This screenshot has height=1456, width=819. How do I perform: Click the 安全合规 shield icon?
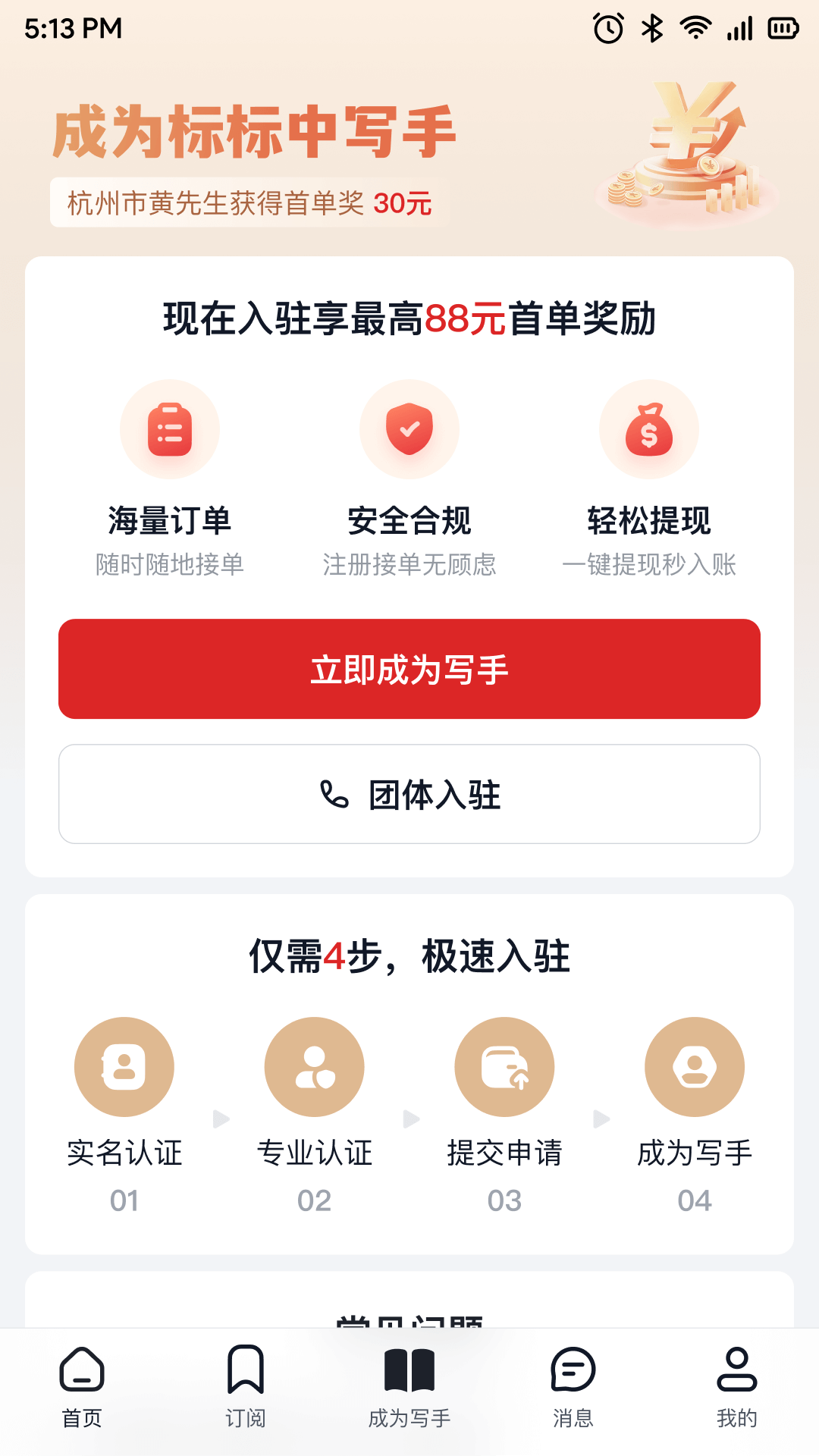coord(409,429)
